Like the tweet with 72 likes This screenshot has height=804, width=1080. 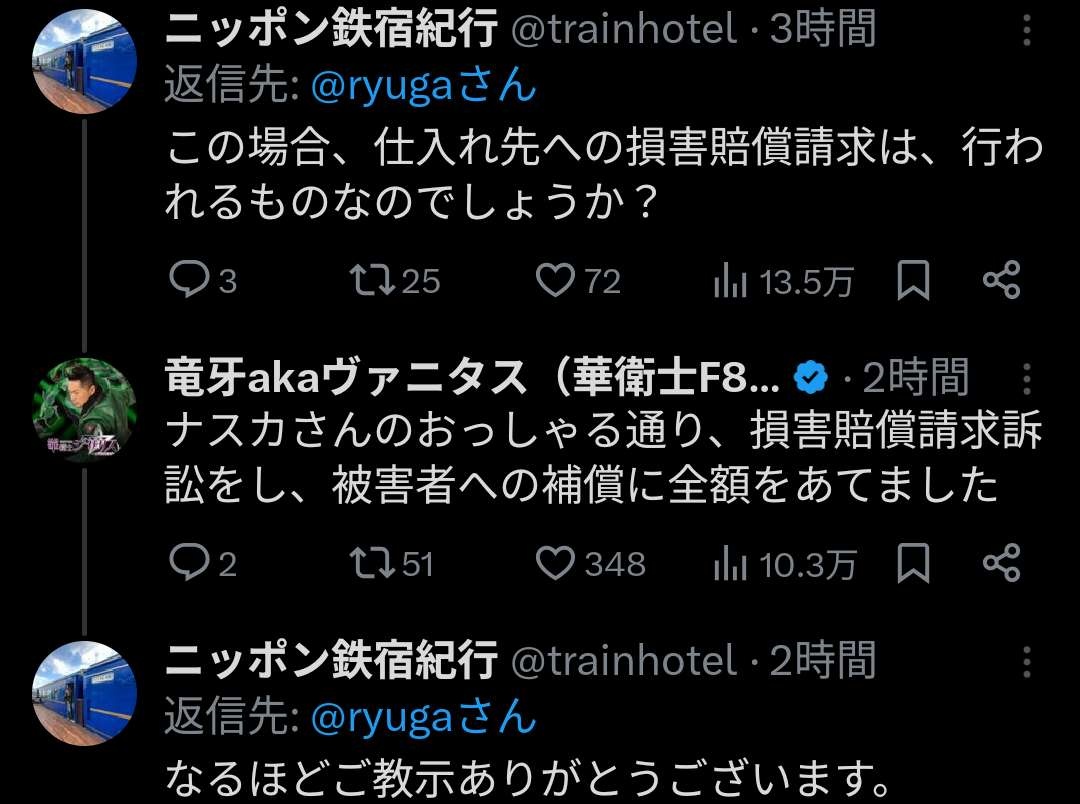pyautogui.click(x=554, y=282)
